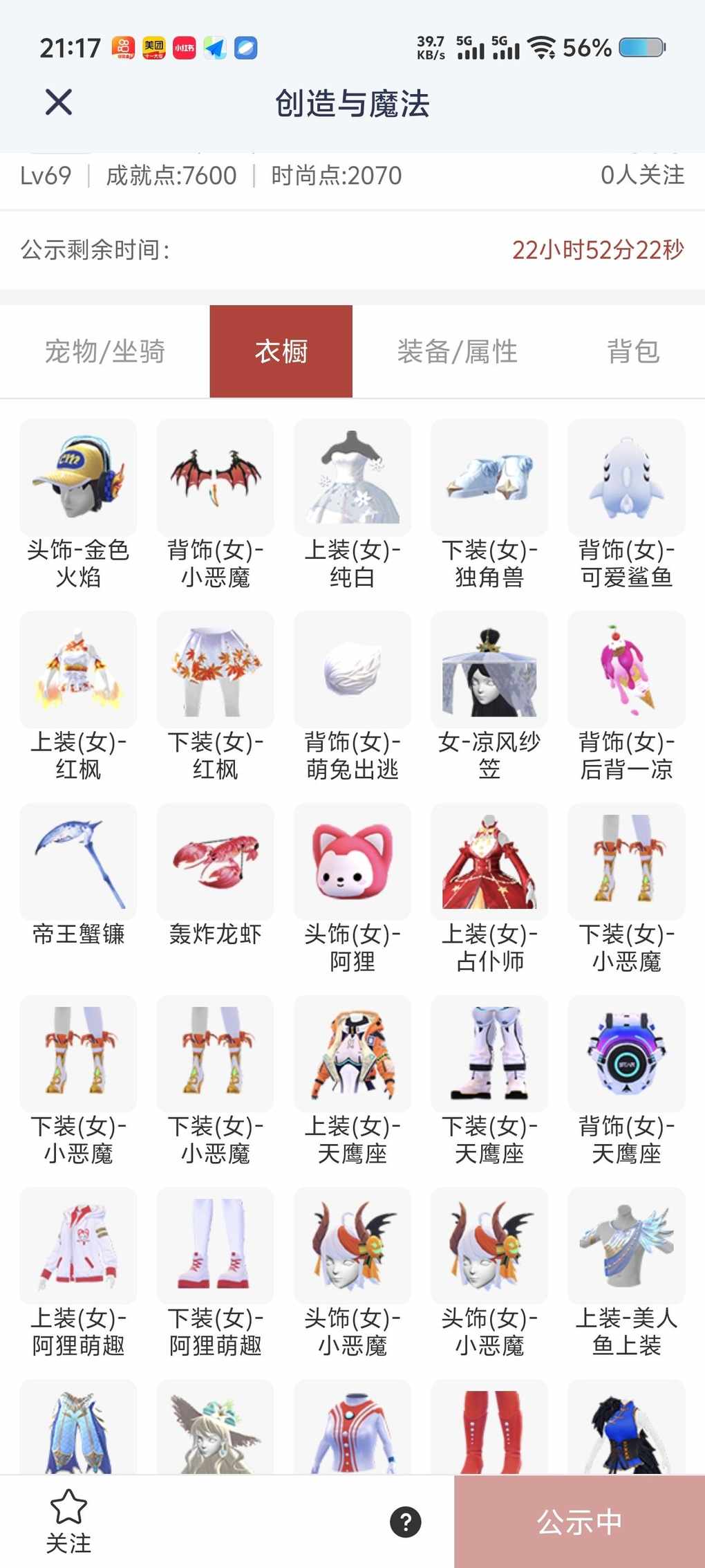Switch to the 装备/属性 tab
Viewport: 705px width, 1568px height.
click(x=457, y=351)
